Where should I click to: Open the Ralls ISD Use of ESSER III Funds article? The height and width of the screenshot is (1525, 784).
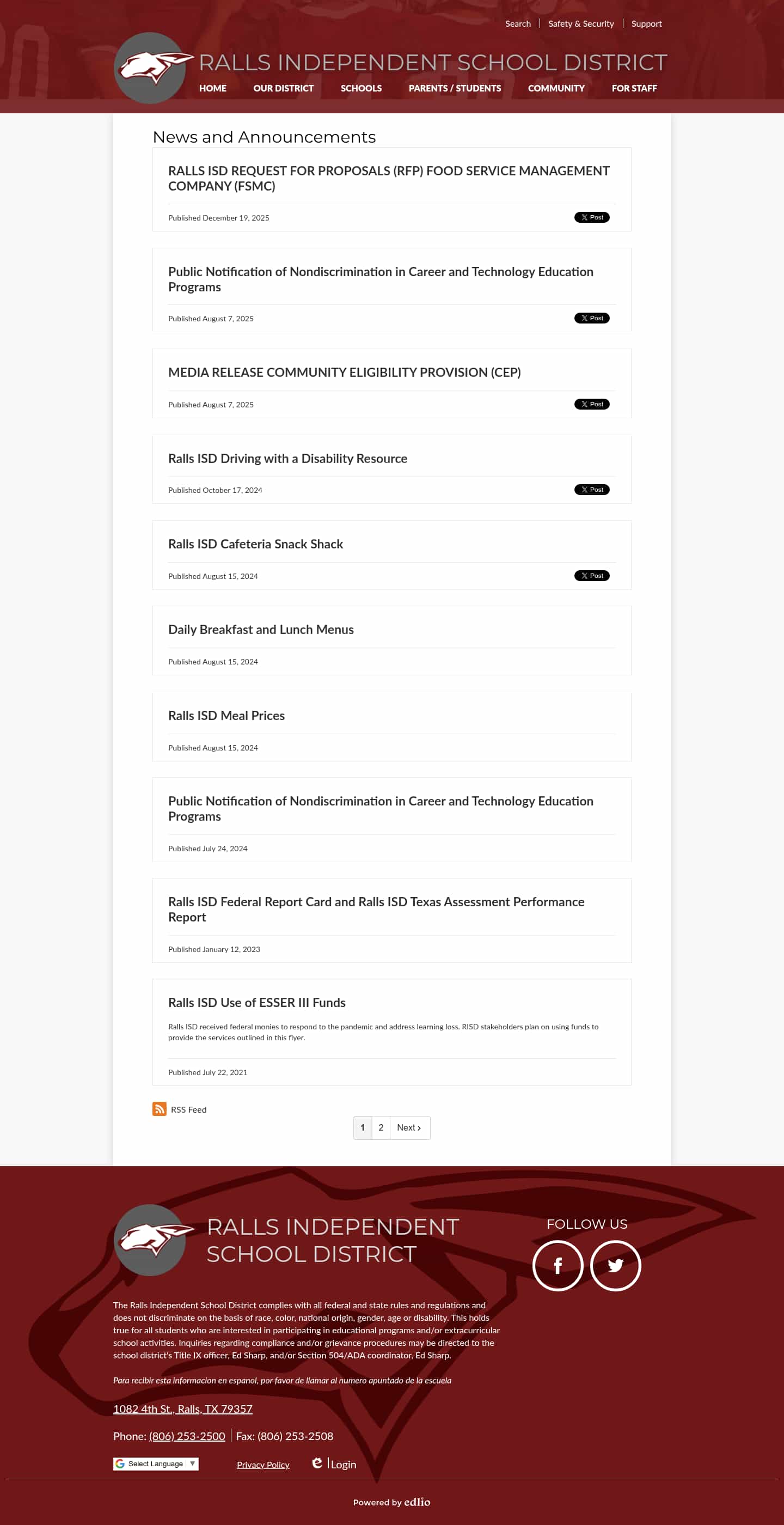[x=256, y=1002]
